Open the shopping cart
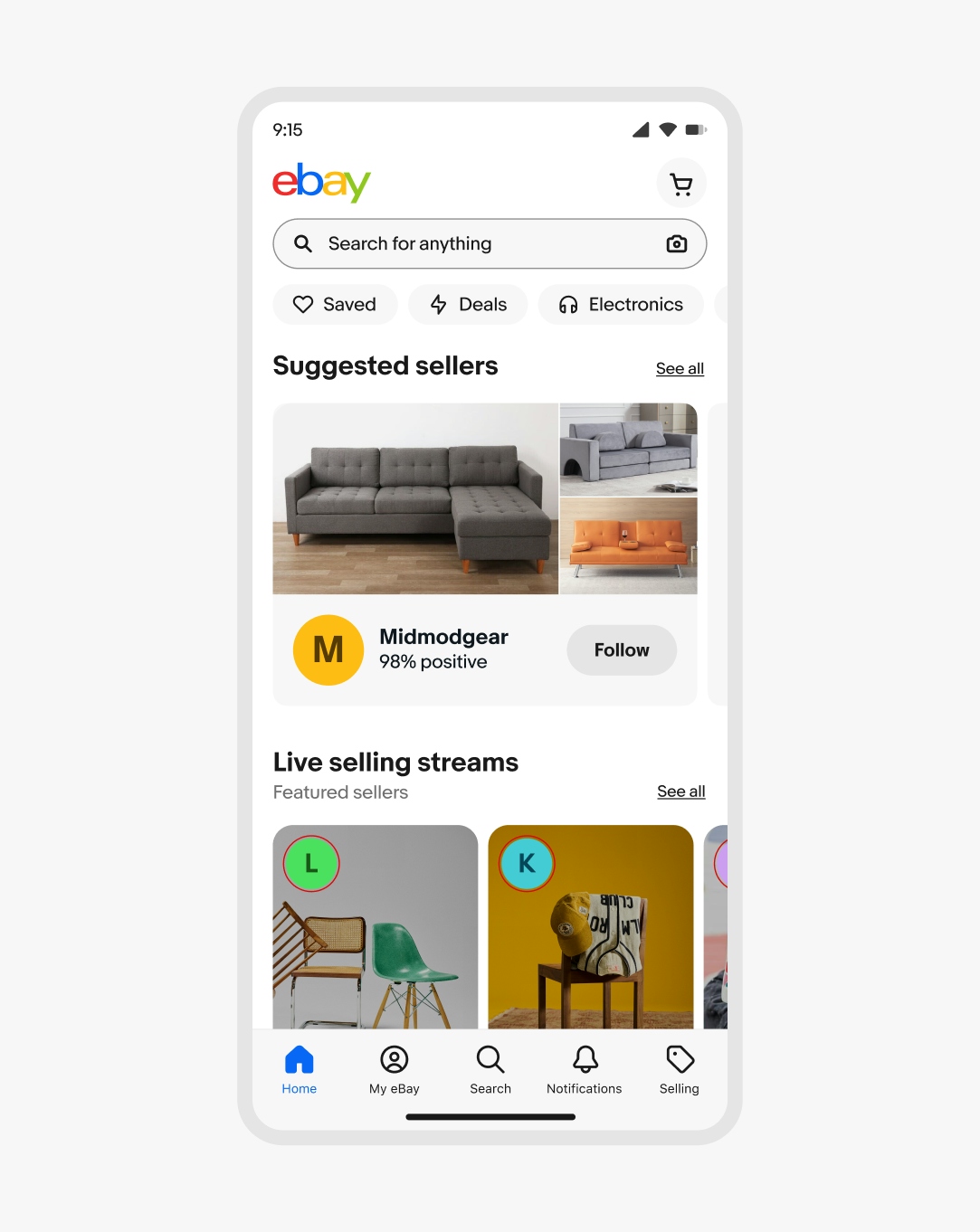 (680, 185)
